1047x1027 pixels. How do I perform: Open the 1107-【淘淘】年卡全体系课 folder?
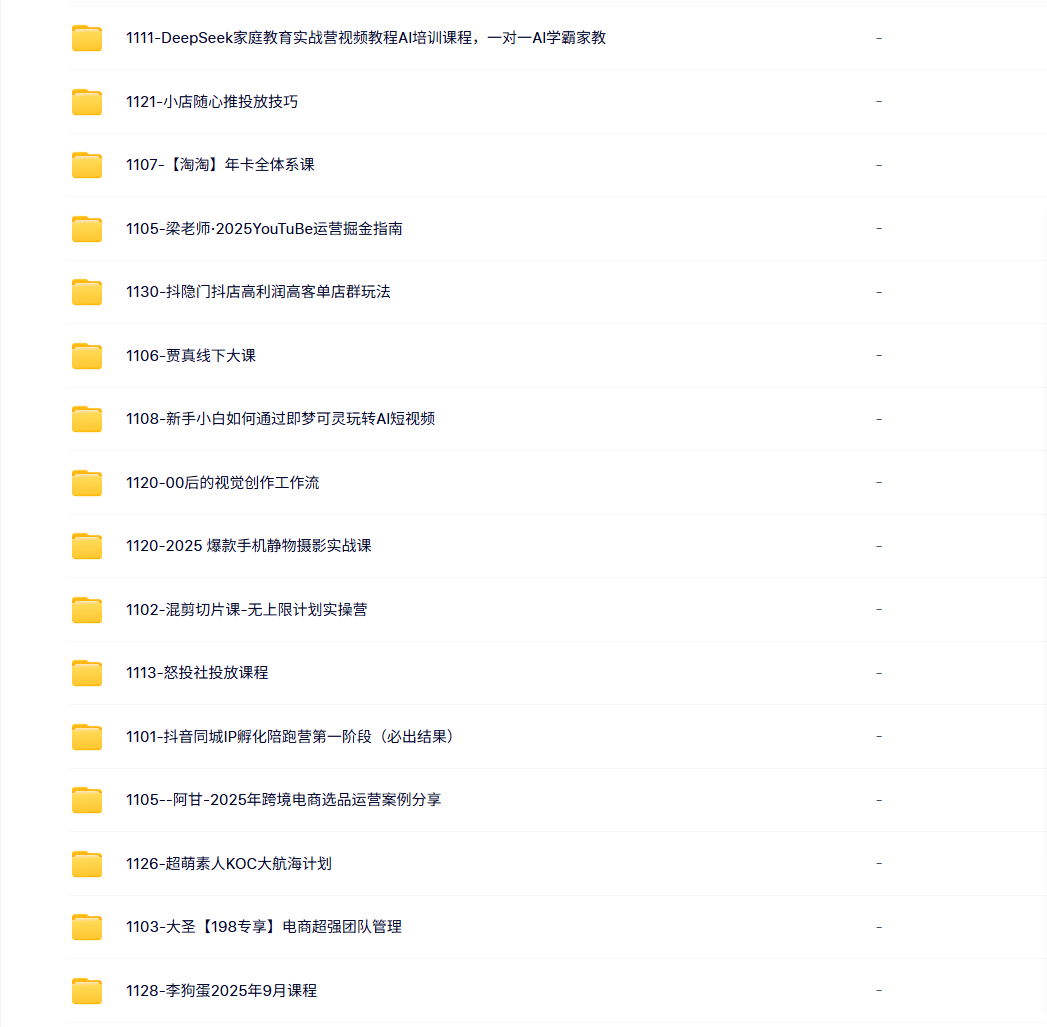220,165
